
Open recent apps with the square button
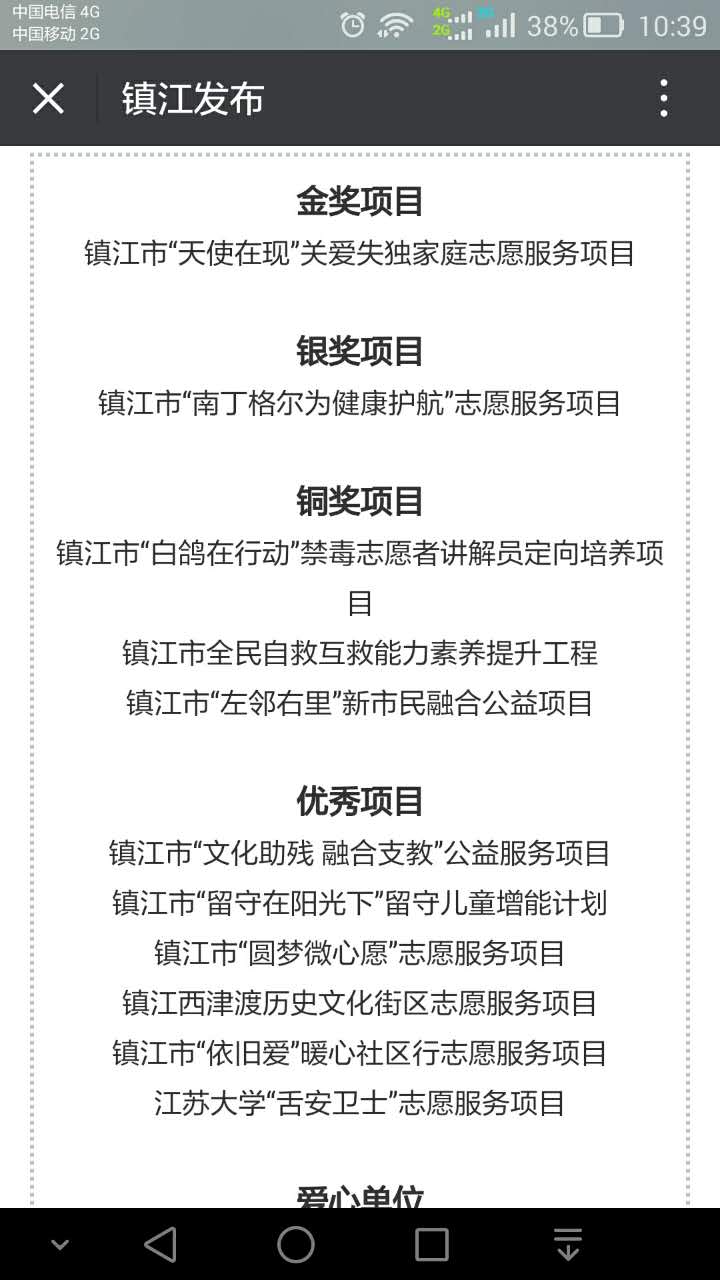(432, 1244)
